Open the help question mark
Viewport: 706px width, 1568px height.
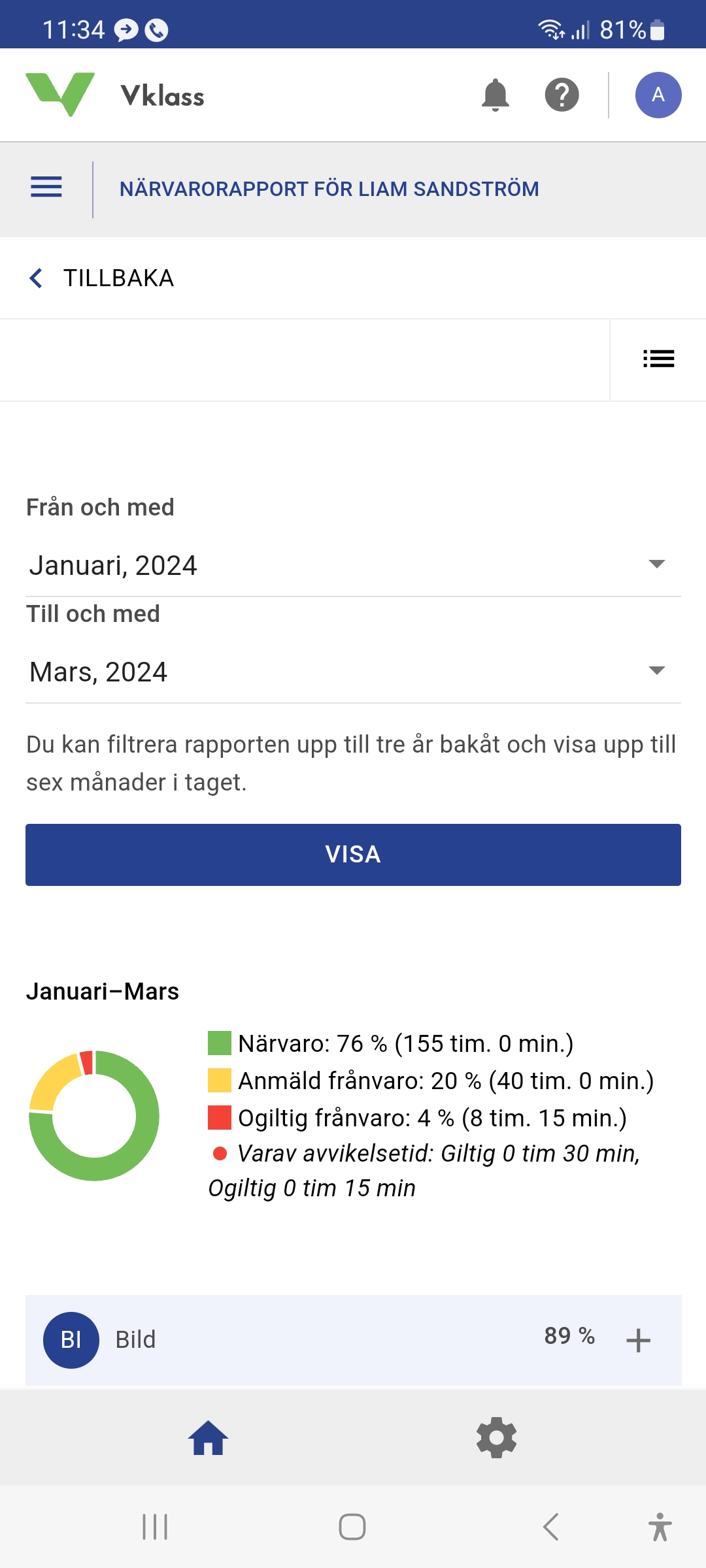click(x=562, y=95)
